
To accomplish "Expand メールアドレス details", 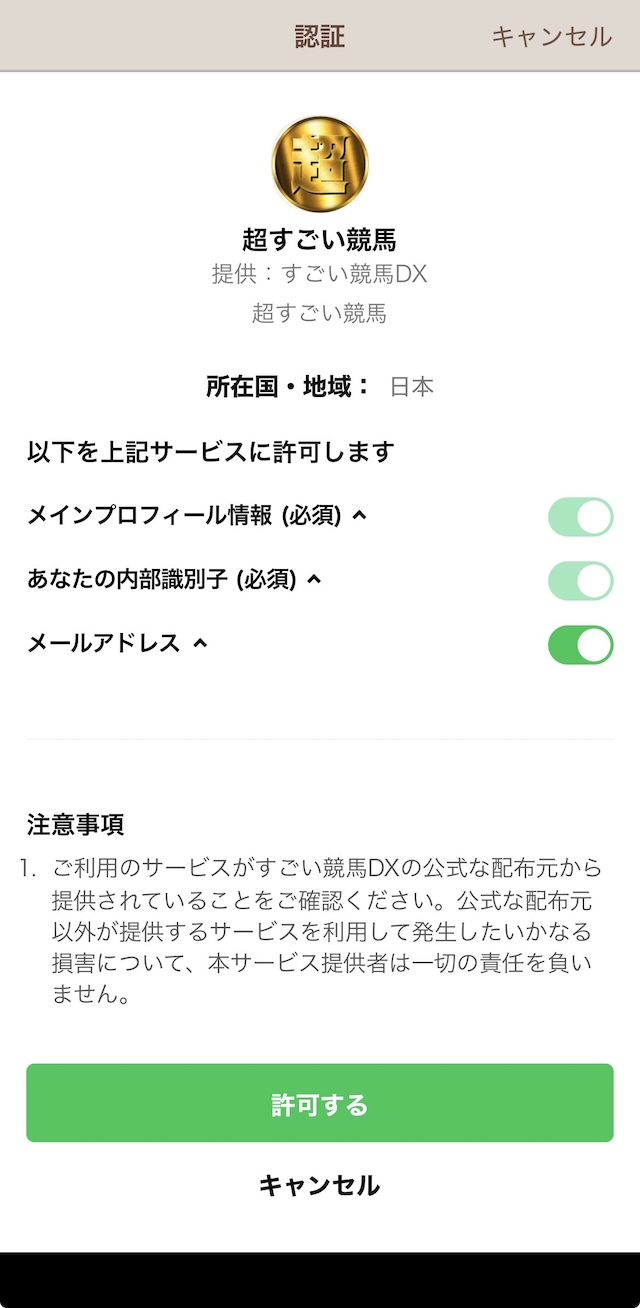I will (x=200, y=643).
